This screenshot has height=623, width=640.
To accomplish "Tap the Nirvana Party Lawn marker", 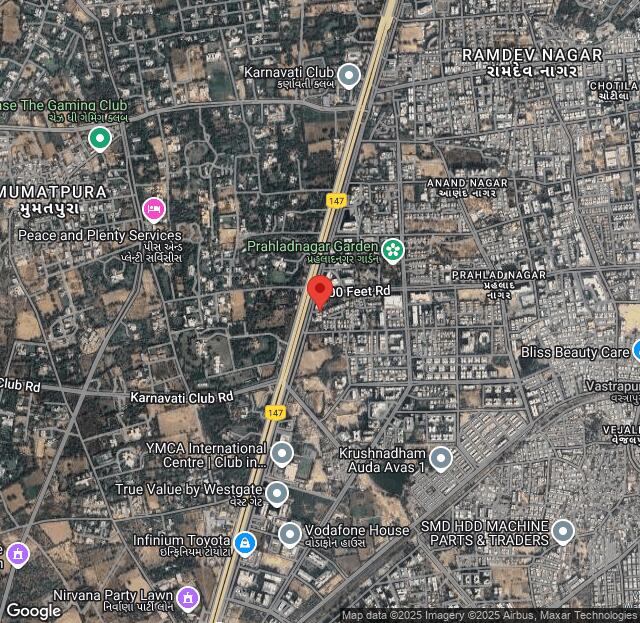I will click(188, 599).
